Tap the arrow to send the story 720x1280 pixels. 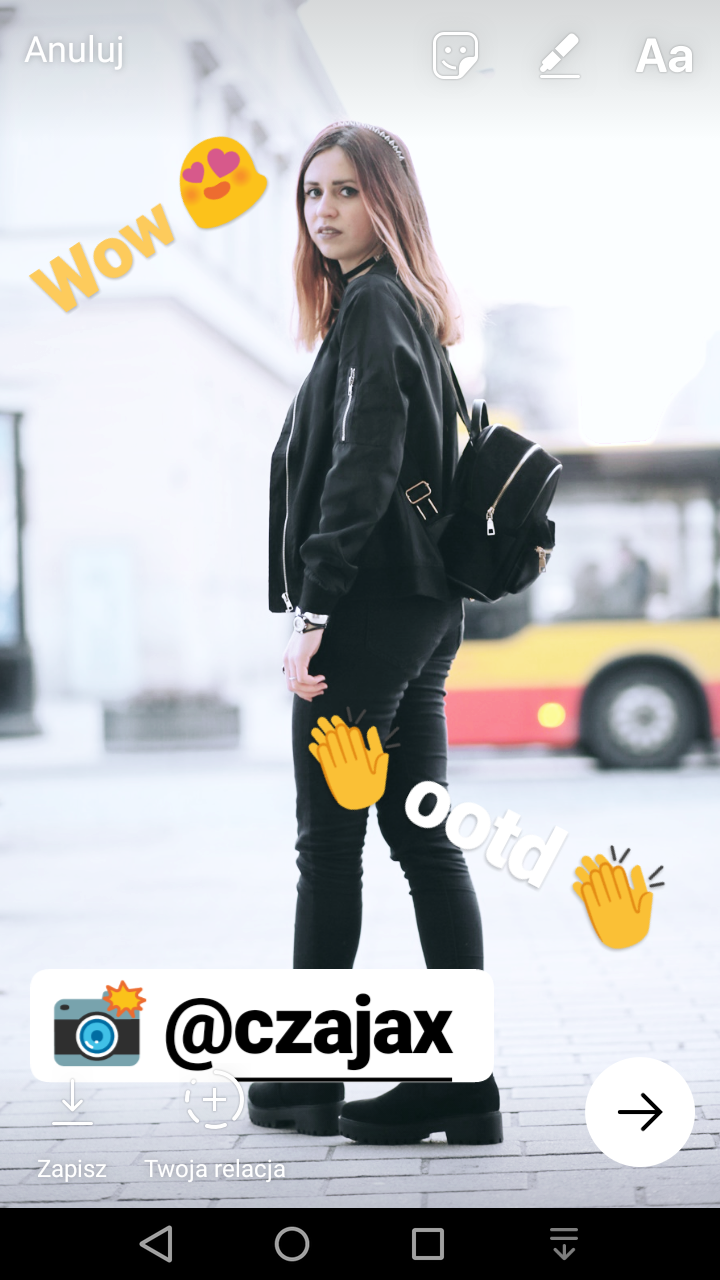coord(639,1112)
